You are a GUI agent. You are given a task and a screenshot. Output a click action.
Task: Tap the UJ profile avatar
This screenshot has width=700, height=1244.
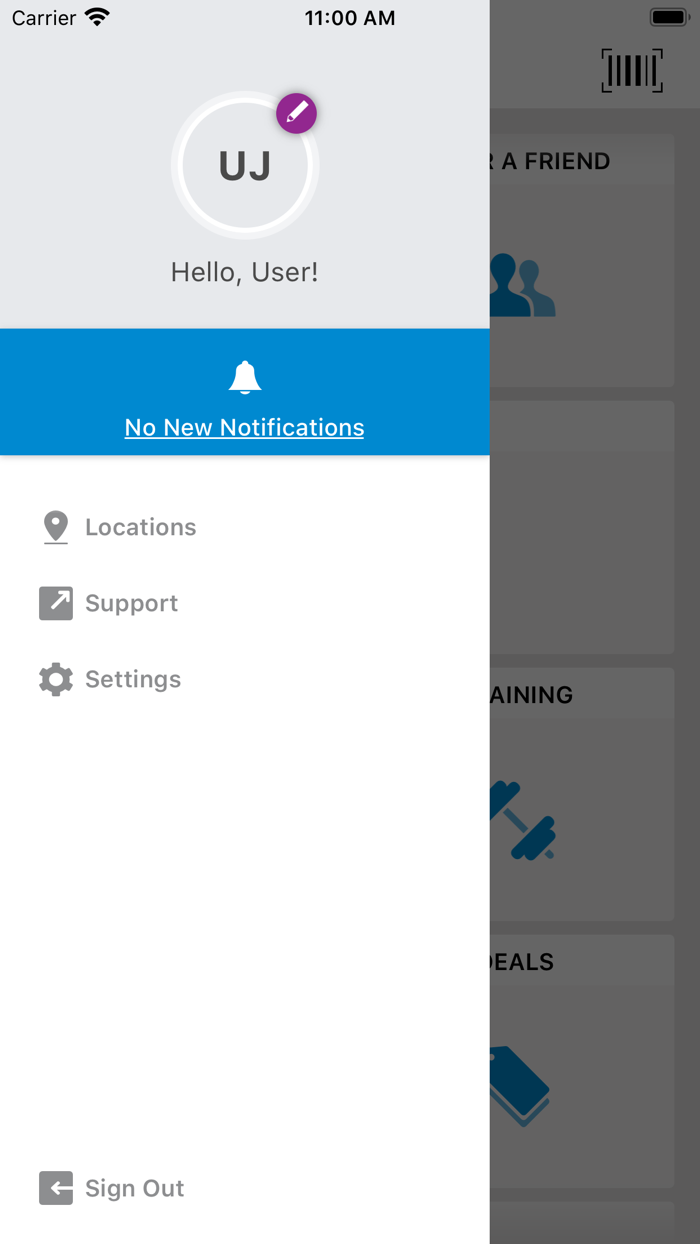tap(245, 166)
